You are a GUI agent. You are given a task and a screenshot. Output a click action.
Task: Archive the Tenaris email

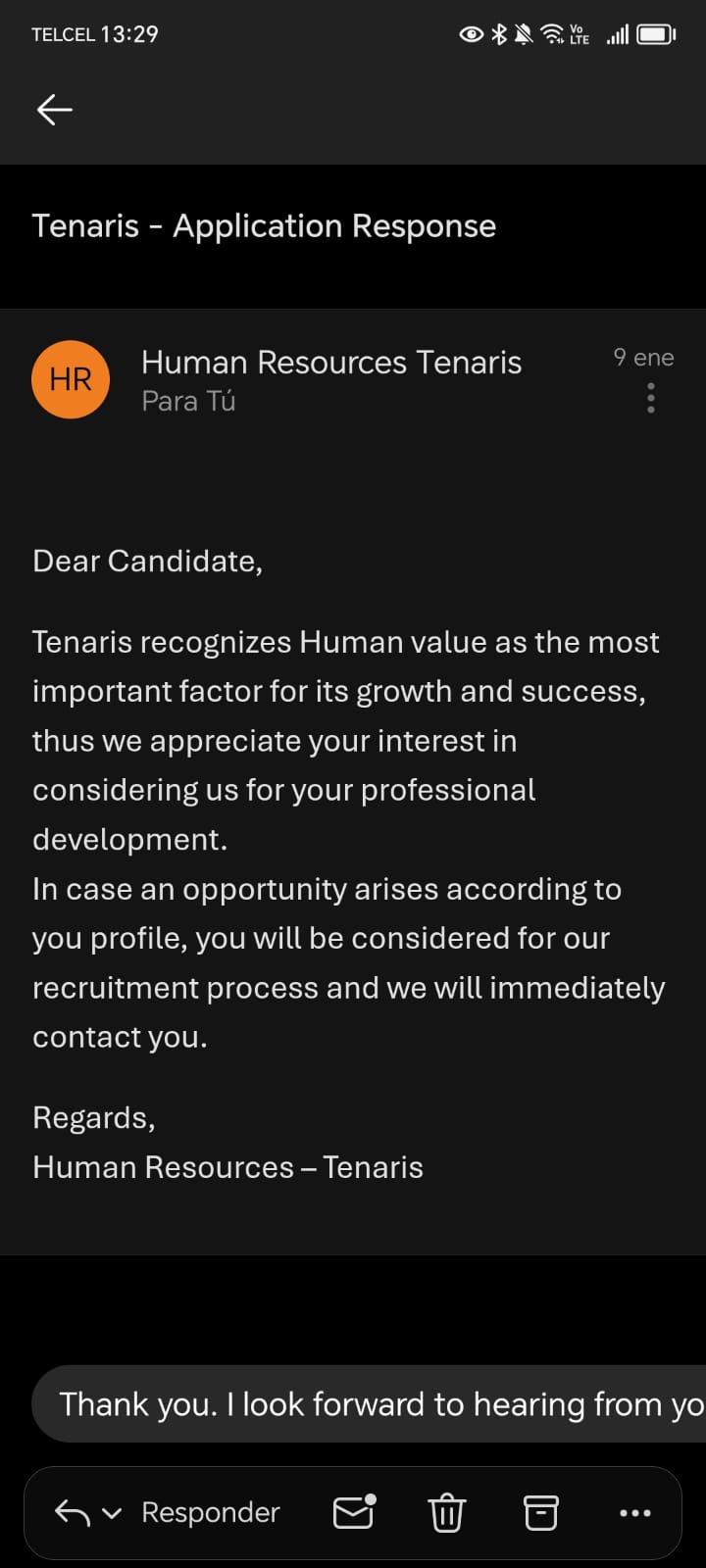point(540,1512)
